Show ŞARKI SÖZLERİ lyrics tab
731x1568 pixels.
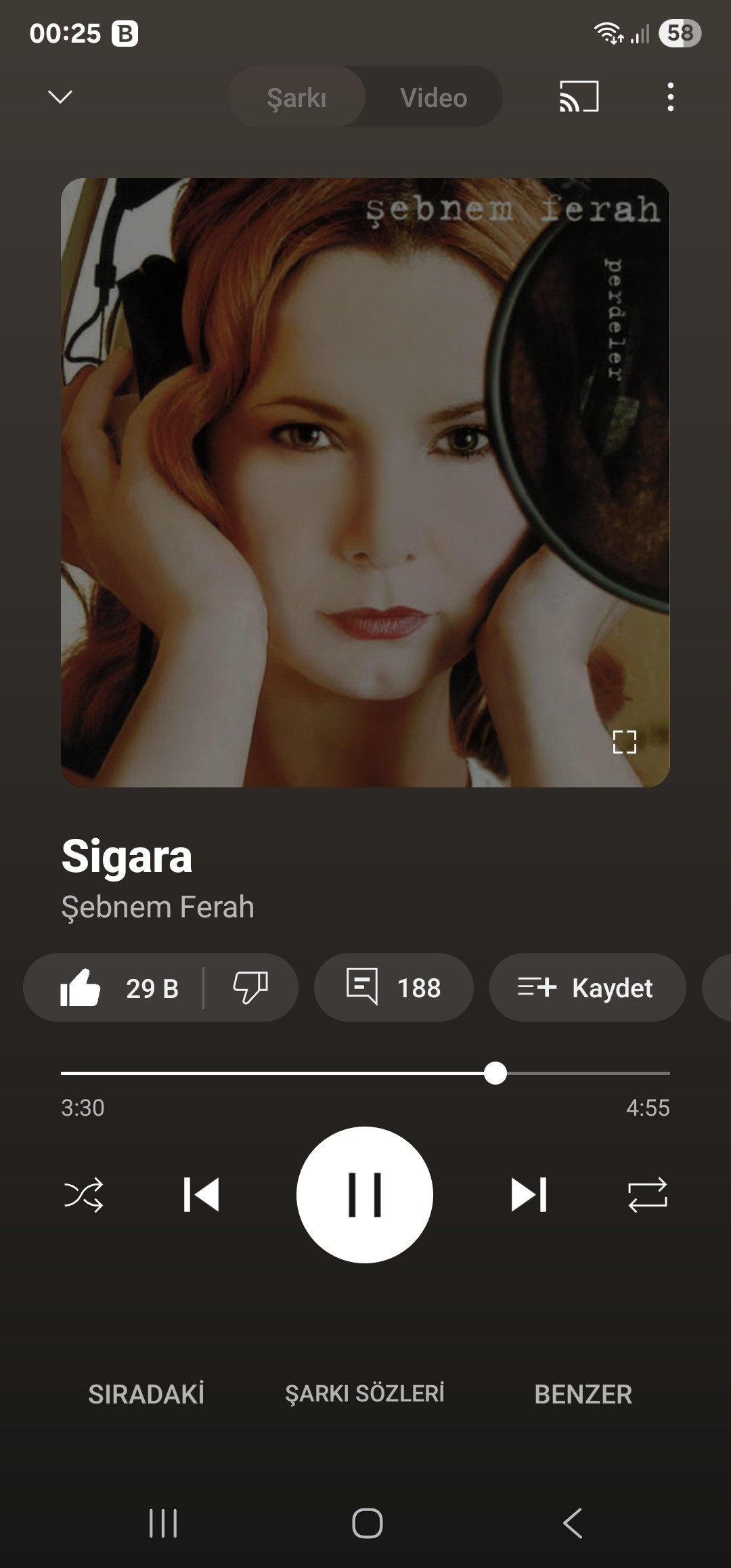[x=365, y=1393]
